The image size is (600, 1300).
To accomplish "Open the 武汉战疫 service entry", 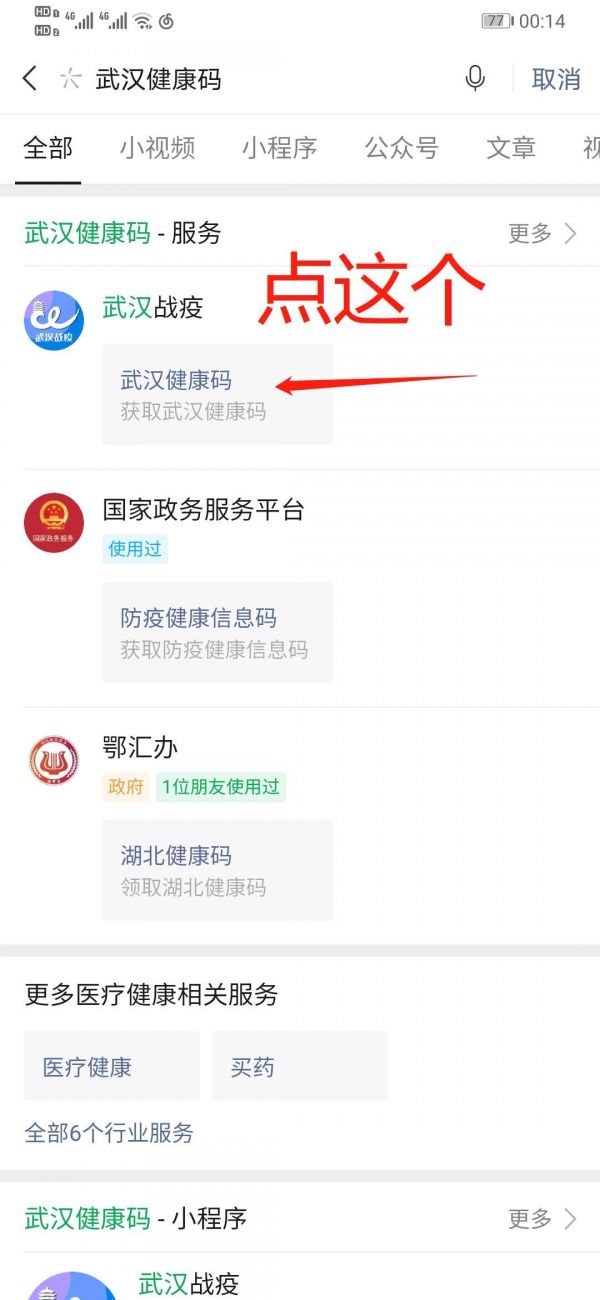I will pos(153,308).
